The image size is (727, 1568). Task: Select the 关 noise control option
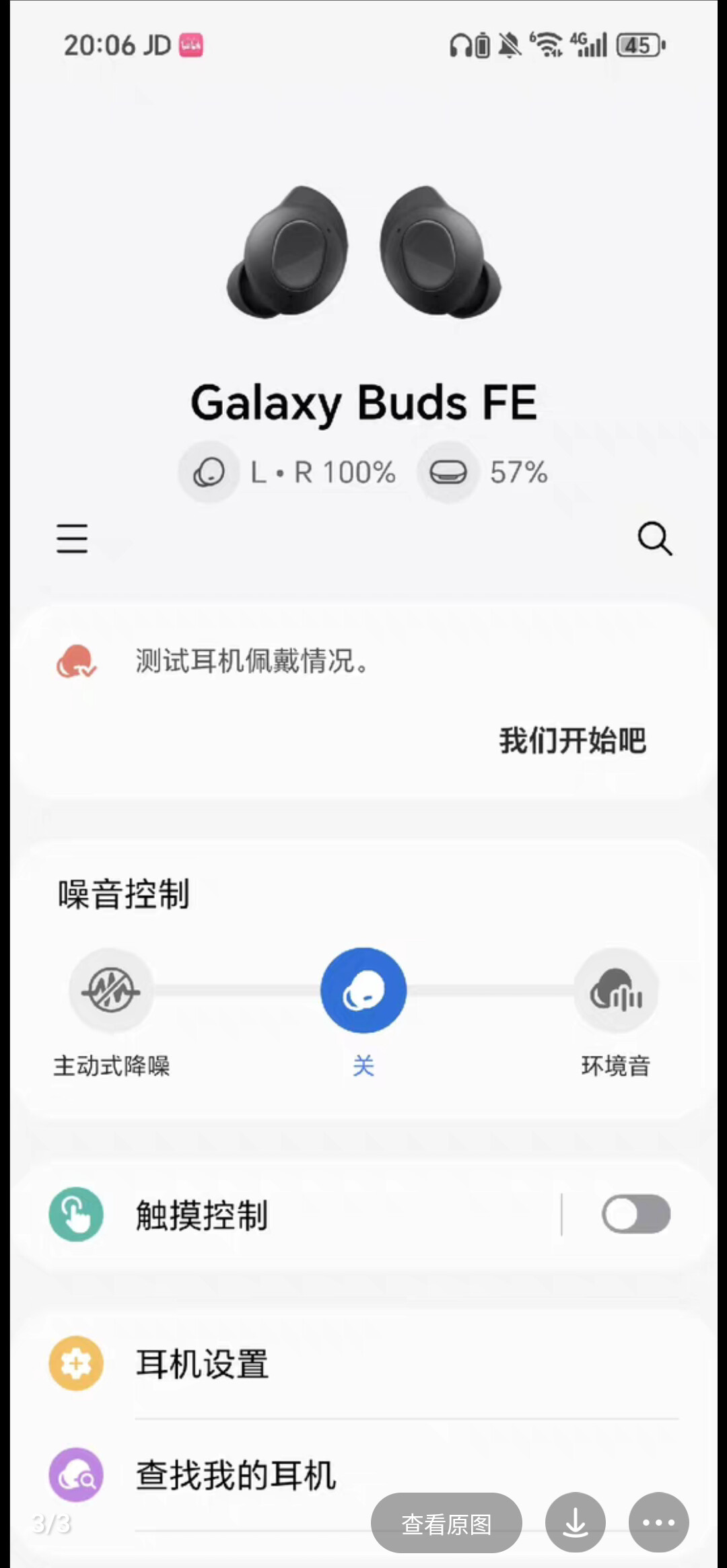[x=363, y=991]
